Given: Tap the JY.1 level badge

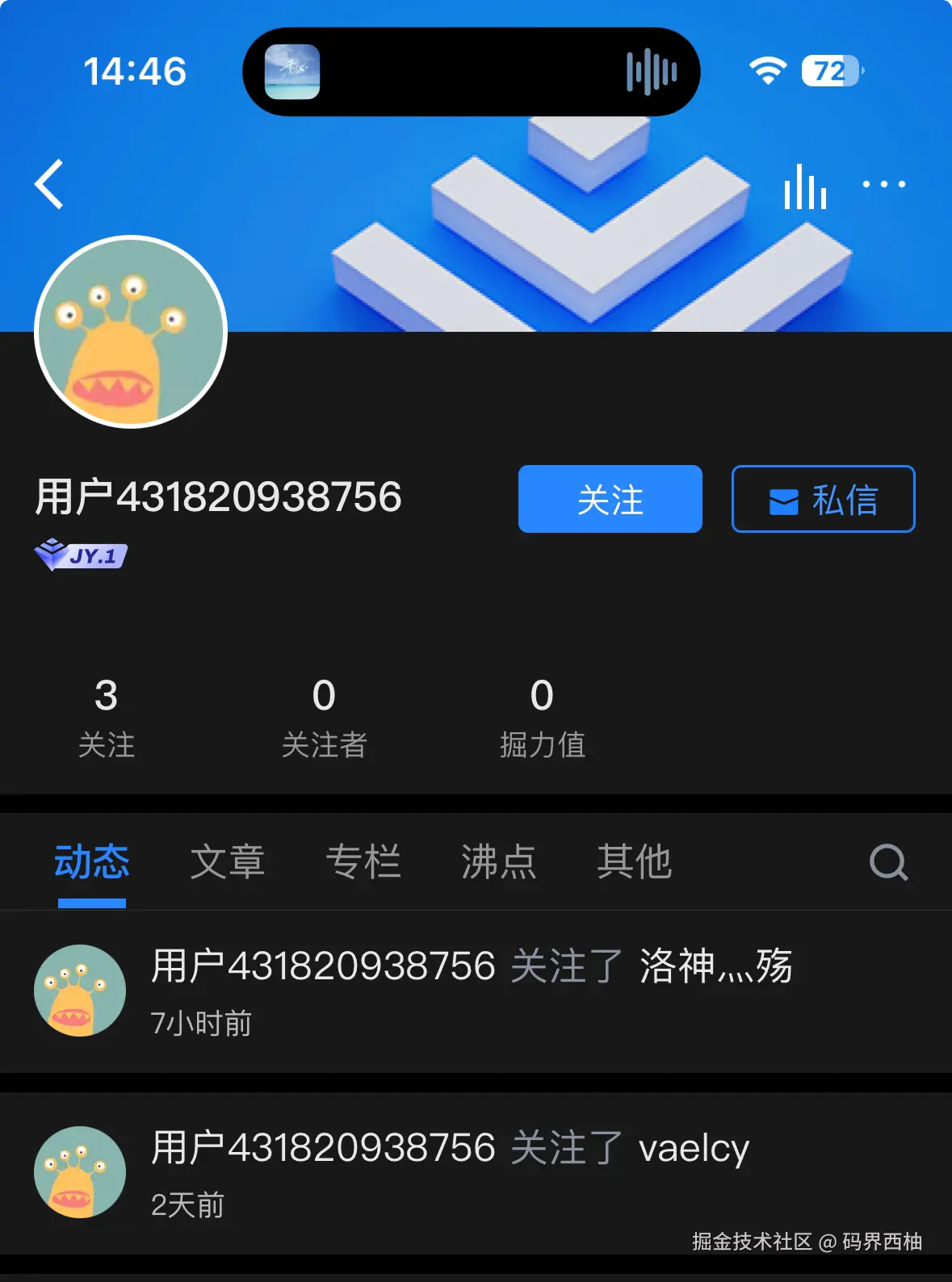Looking at the screenshot, I should tap(81, 555).
